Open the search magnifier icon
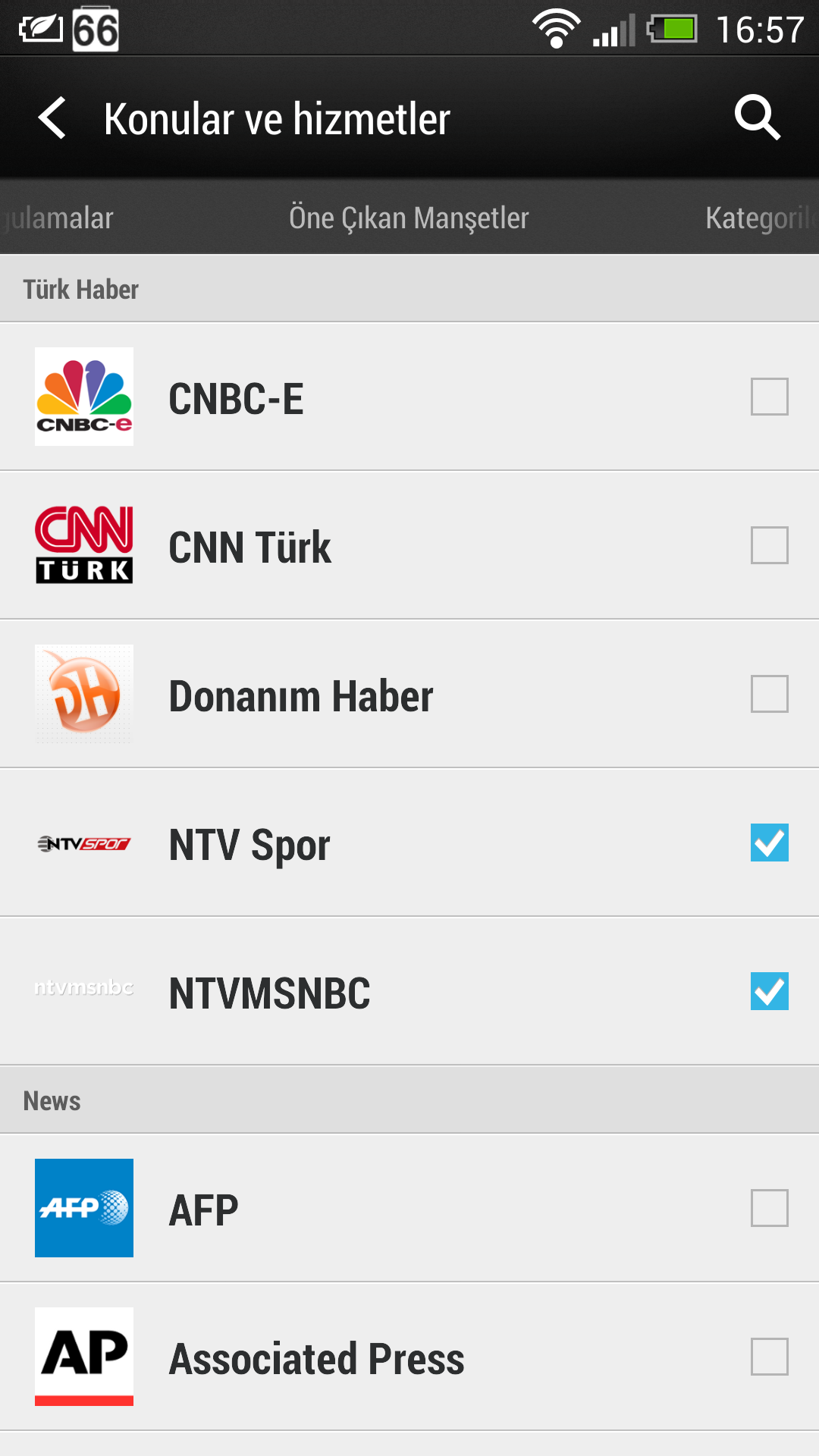 (757, 118)
